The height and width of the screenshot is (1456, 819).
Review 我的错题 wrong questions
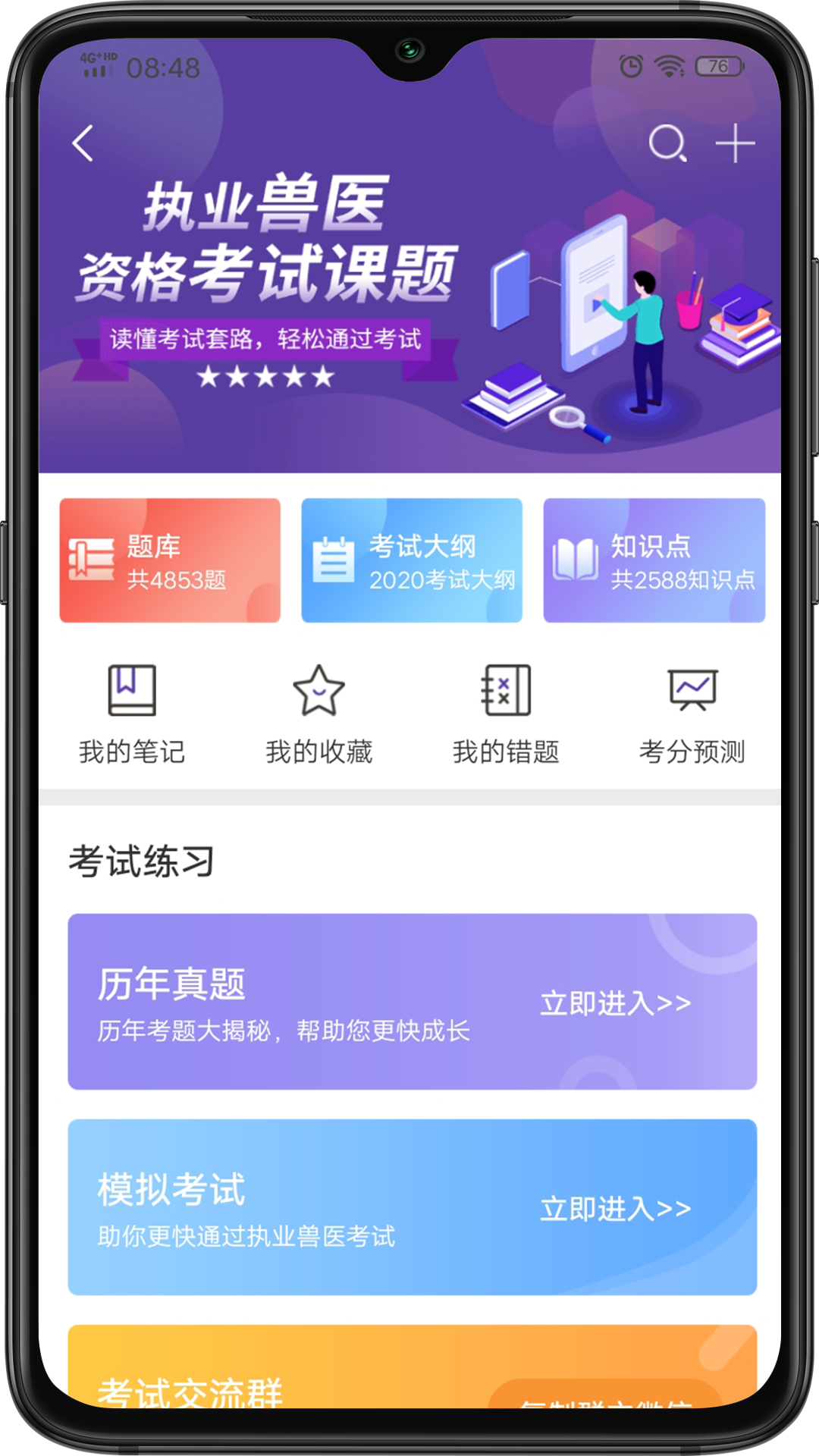tap(506, 714)
